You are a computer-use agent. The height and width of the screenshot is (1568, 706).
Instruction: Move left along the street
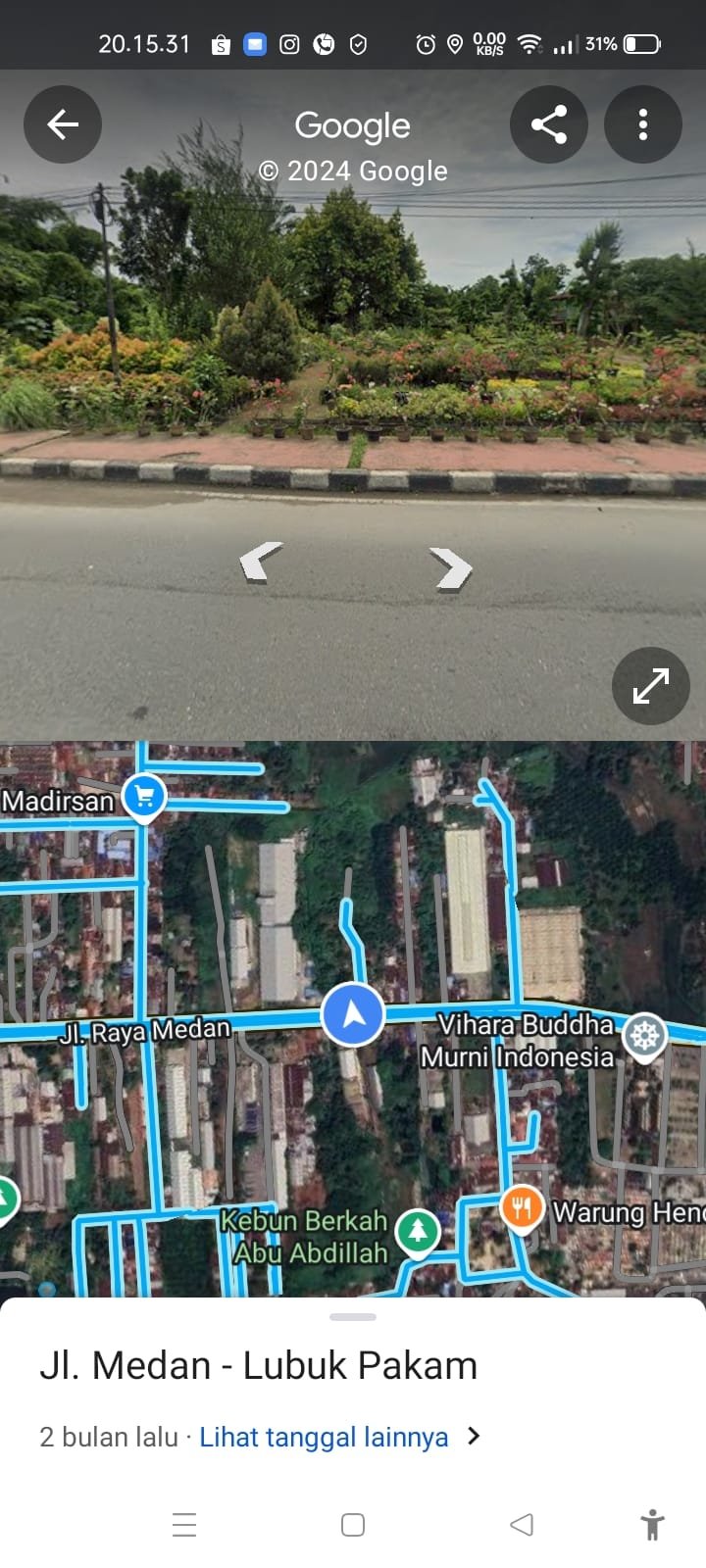(x=261, y=562)
